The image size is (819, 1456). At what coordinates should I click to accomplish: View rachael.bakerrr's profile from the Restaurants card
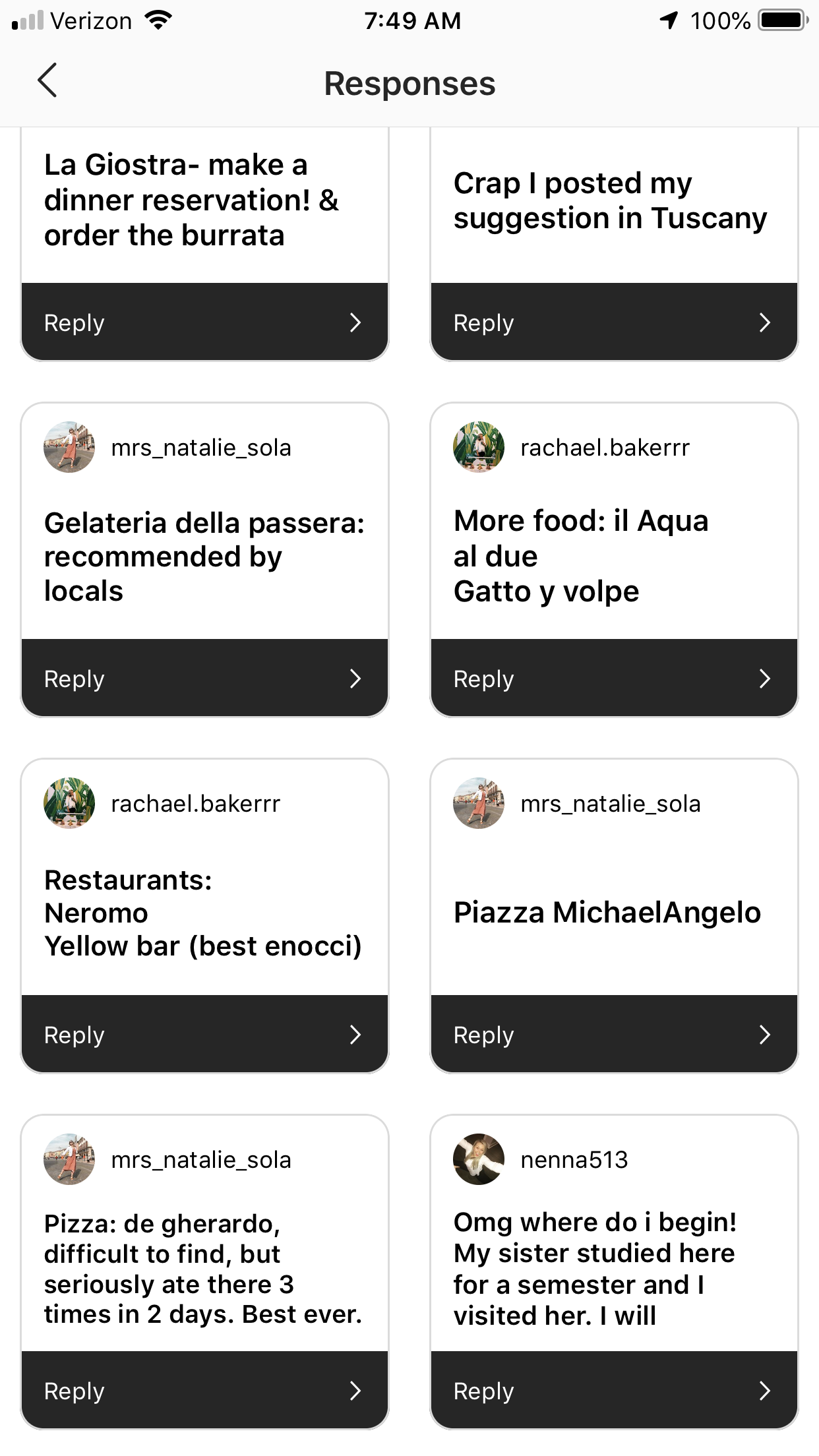pyautogui.click(x=195, y=804)
